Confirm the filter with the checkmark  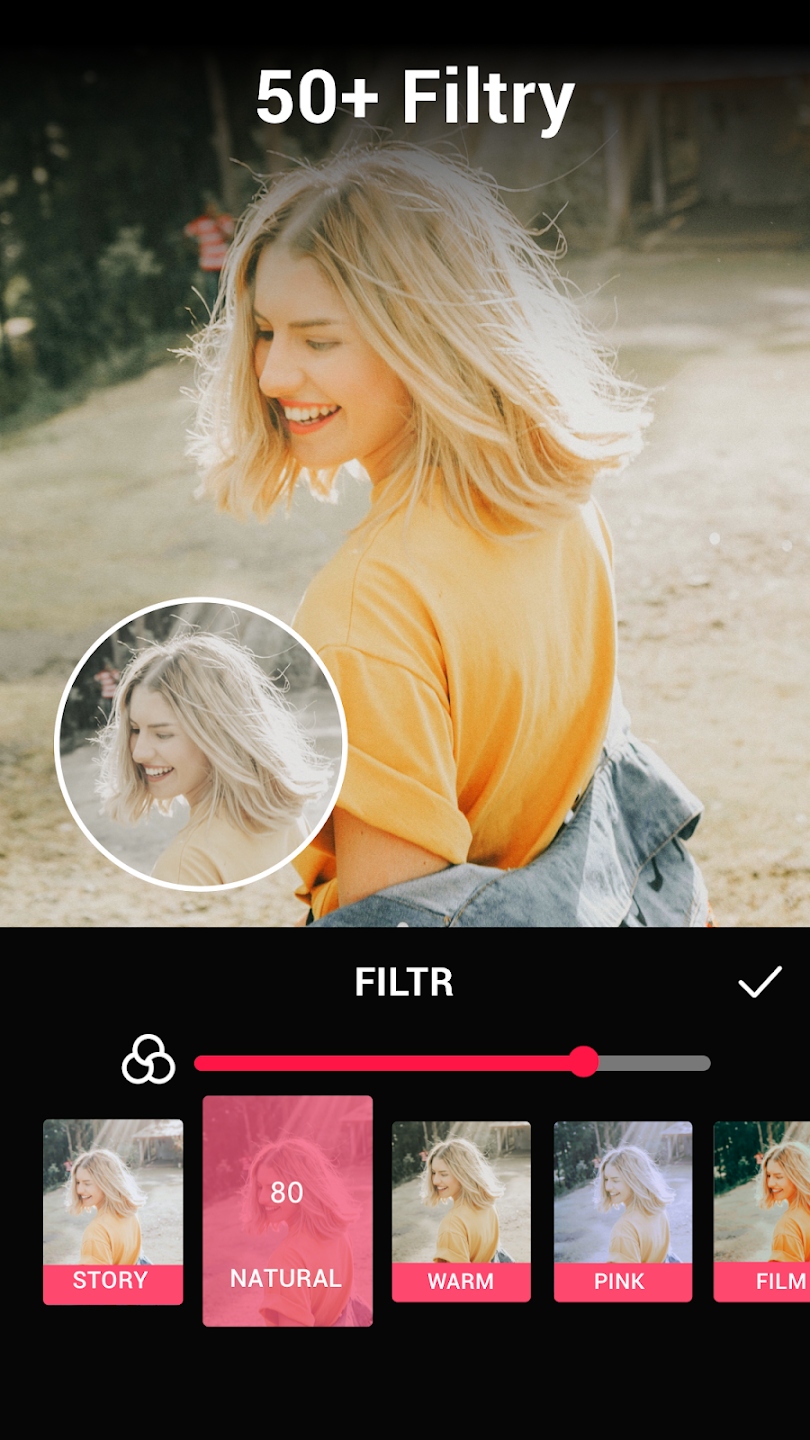tap(759, 982)
